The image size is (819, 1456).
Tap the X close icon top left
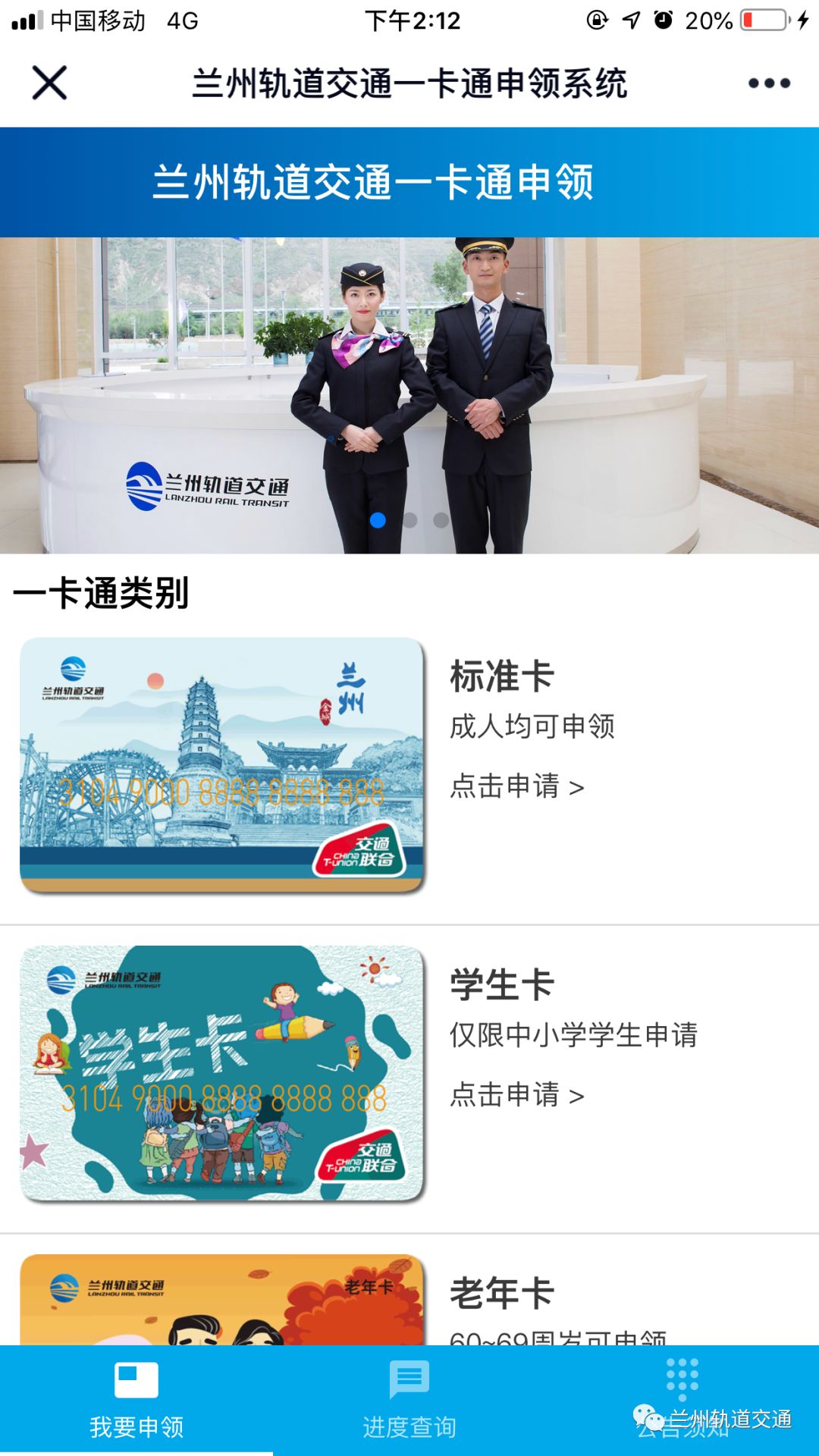pos(49,83)
